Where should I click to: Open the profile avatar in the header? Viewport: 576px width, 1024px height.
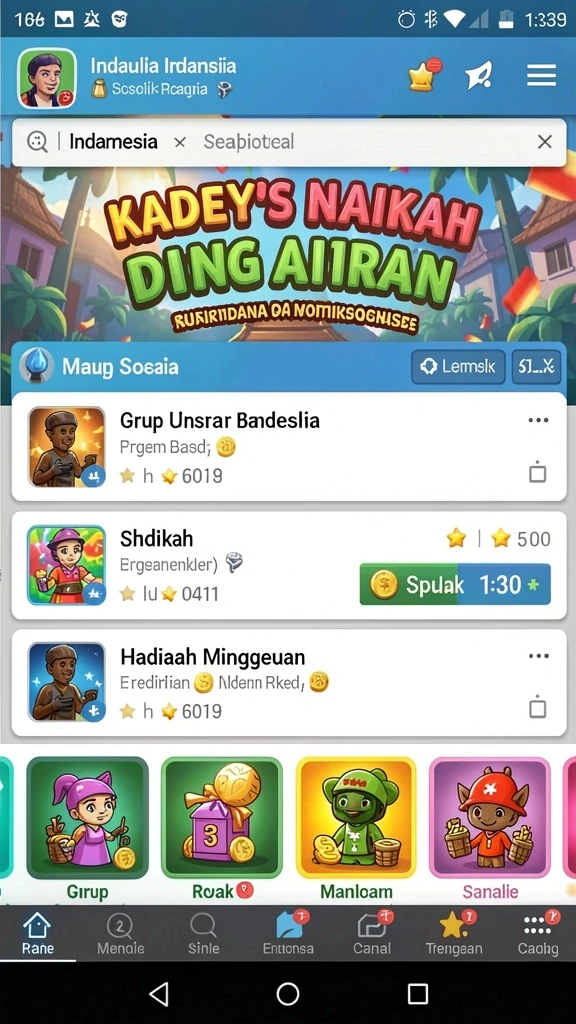[46, 78]
